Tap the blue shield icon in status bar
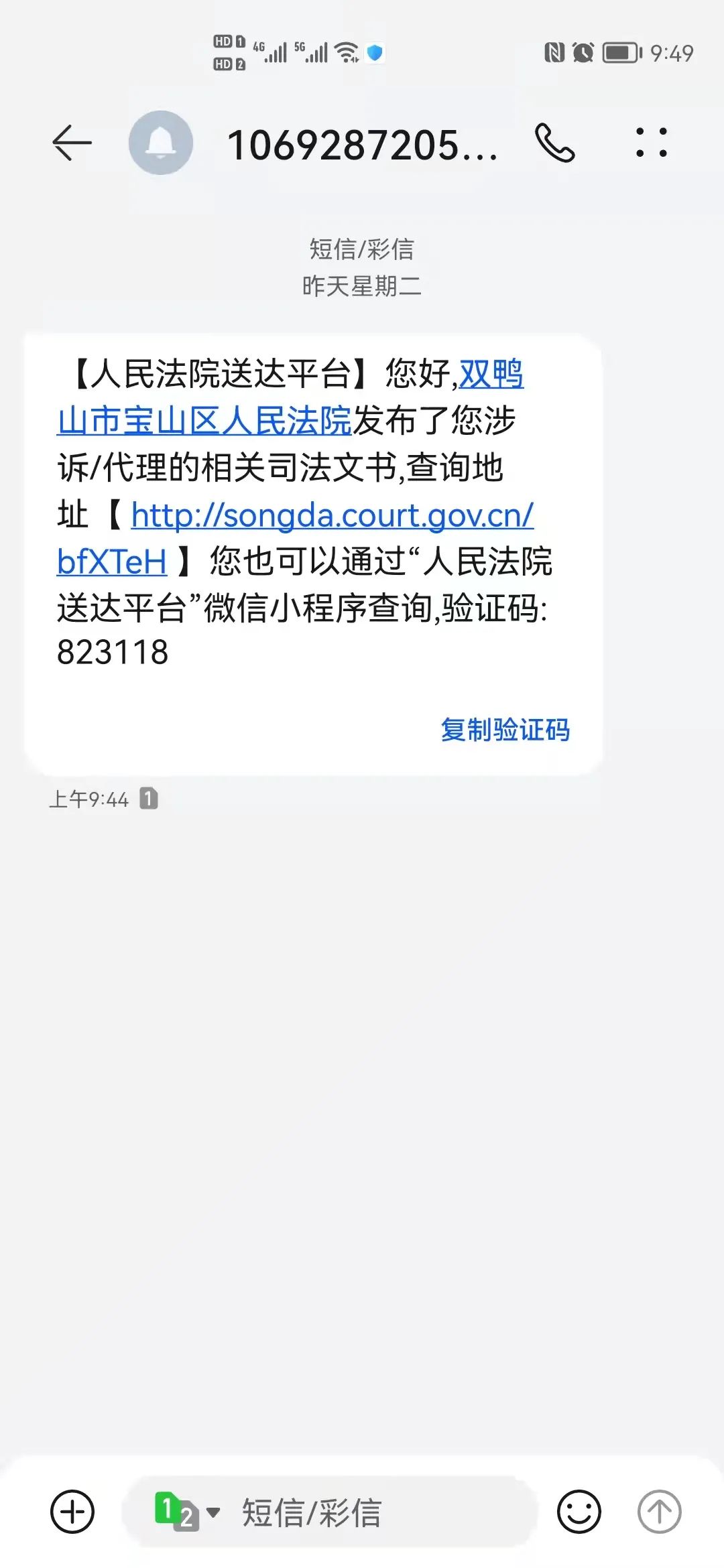This screenshot has width=724, height=1568. point(375,52)
